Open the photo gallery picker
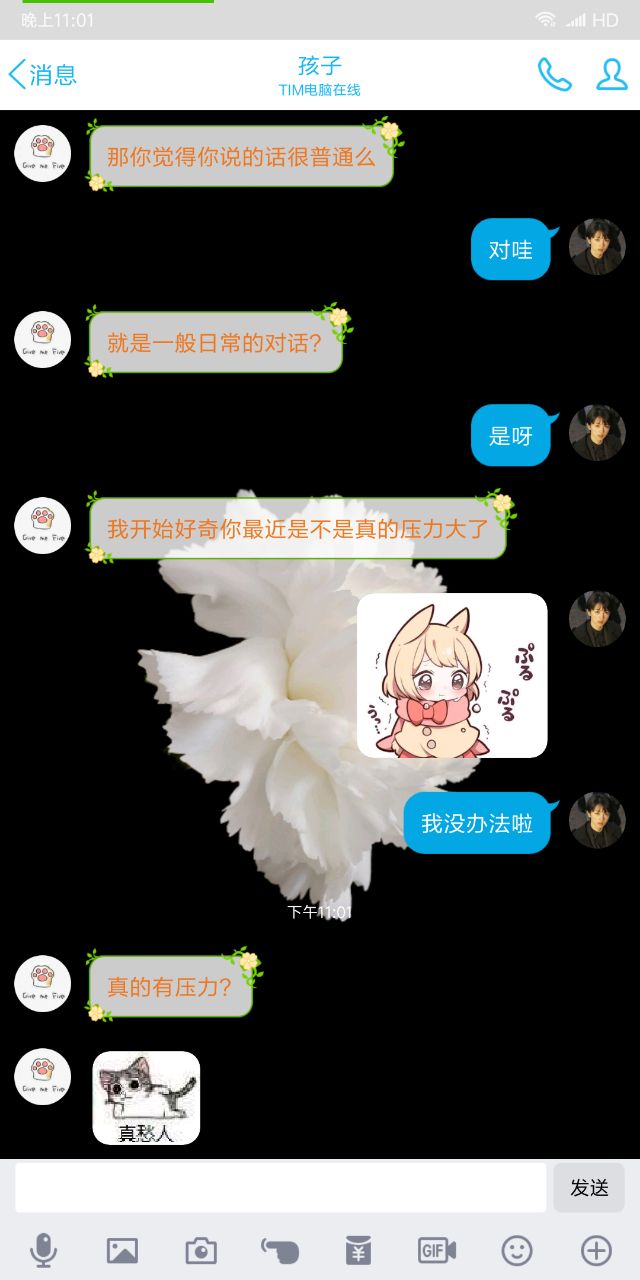This screenshot has width=640, height=1280. (122, 1250)
